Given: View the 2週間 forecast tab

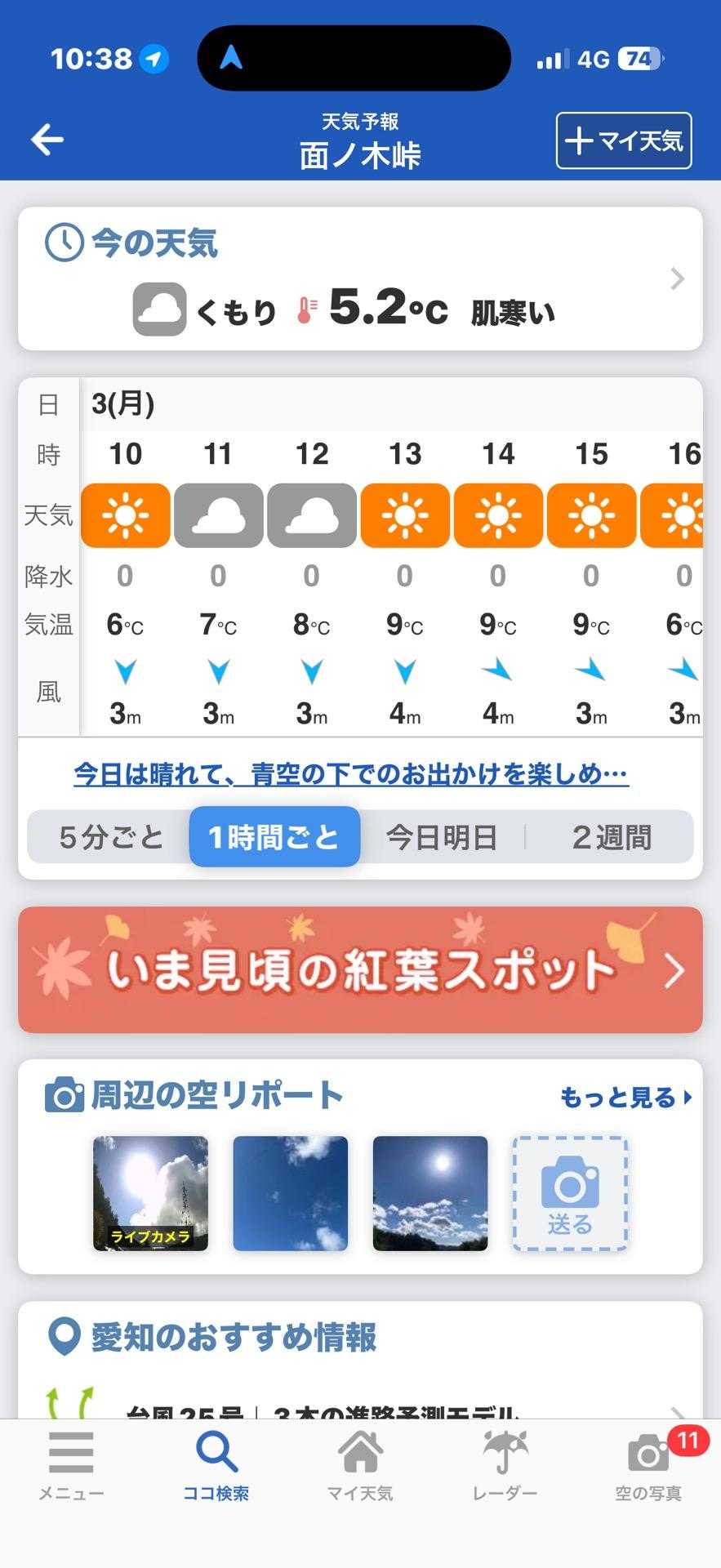Looking at the screenshot, I should [x=611, y=837].
